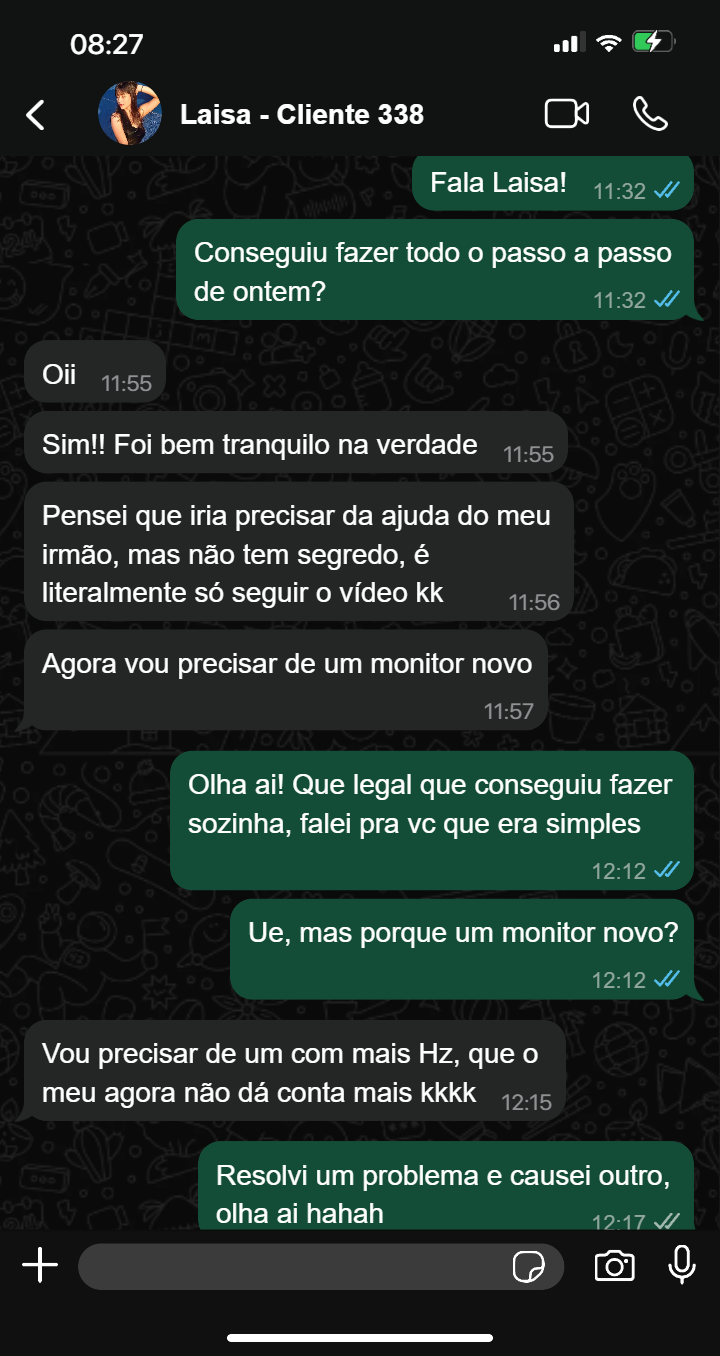The image size is (720, 1356).
Task: Go back to the chat list
Action: (36, 115)
